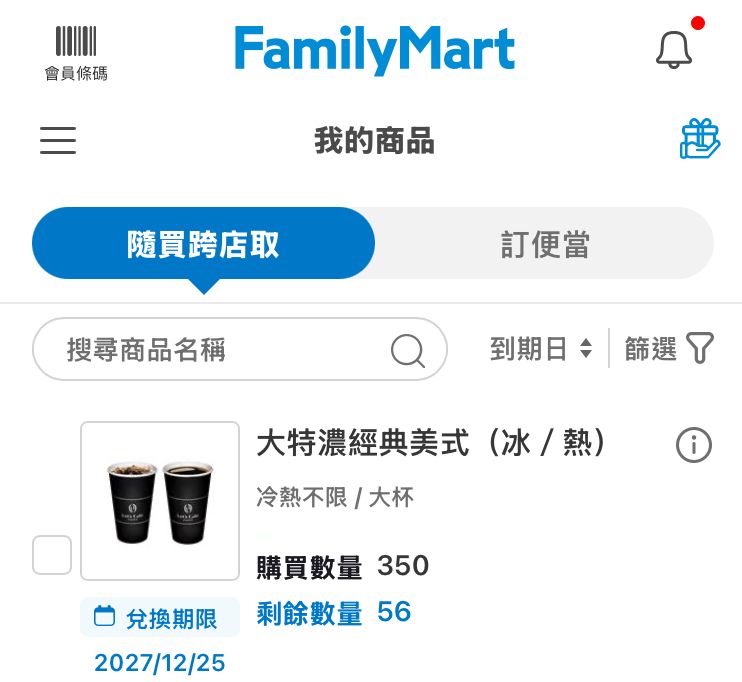Open the 會員條碼 member barcode

click(x=76, y=52)
